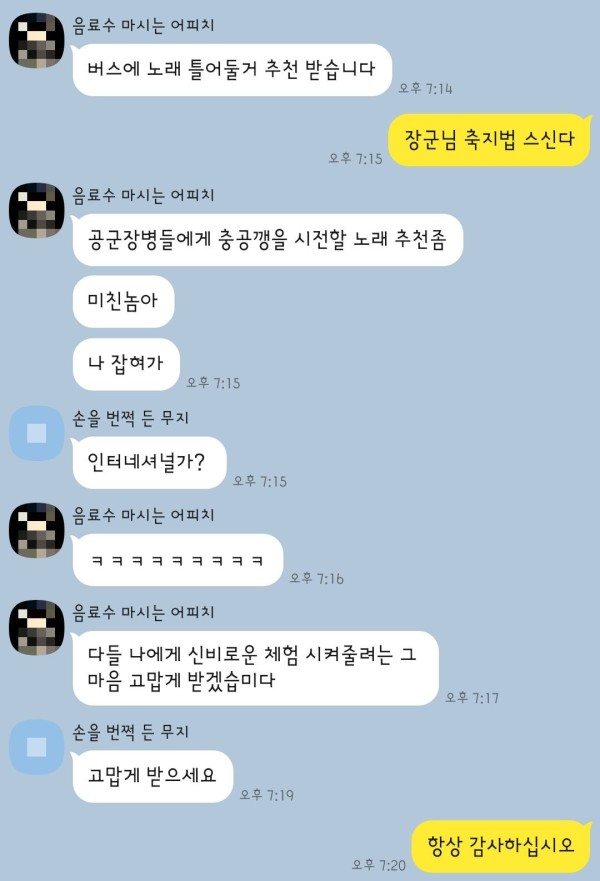Open profile picture beside '버스에 노래 틀어둘거' message
The image size is (600, 881).
pos(37,42)
